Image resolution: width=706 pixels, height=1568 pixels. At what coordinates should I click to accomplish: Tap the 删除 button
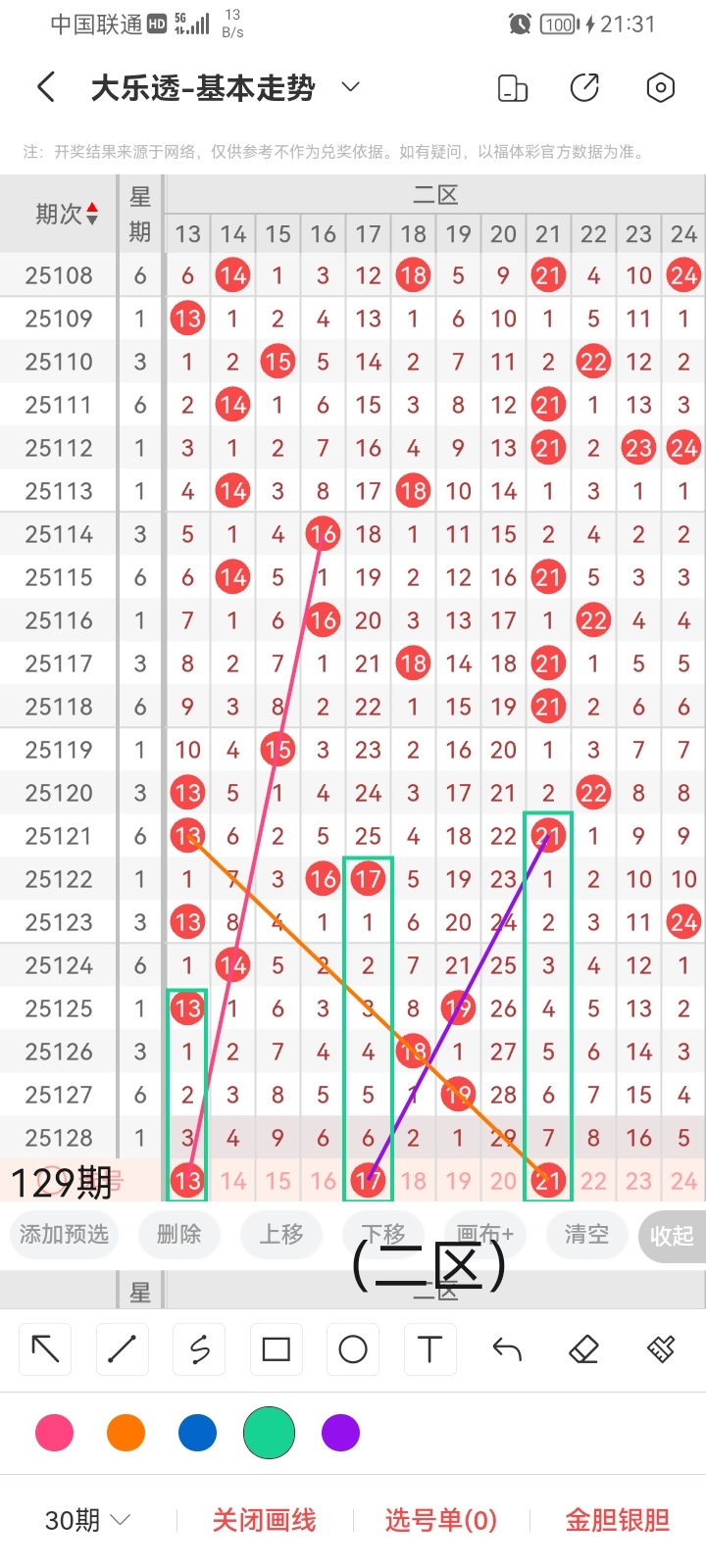tap(179, 1234)
